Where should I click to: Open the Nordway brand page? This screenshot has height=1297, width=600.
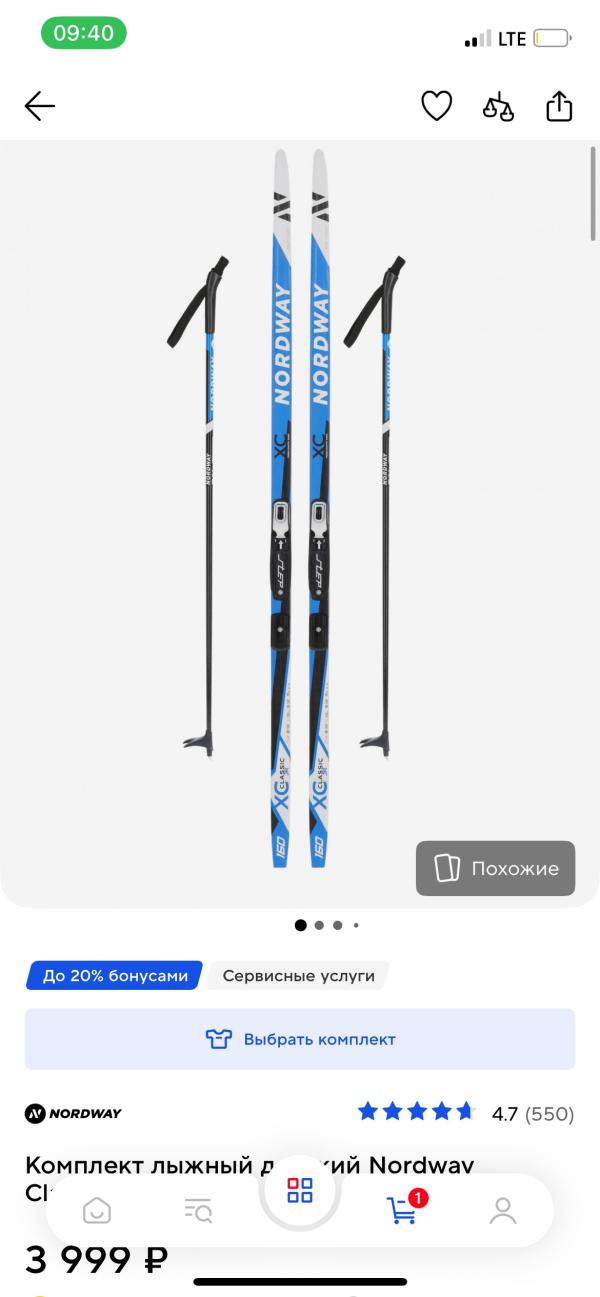click(x=73, y=1113)
